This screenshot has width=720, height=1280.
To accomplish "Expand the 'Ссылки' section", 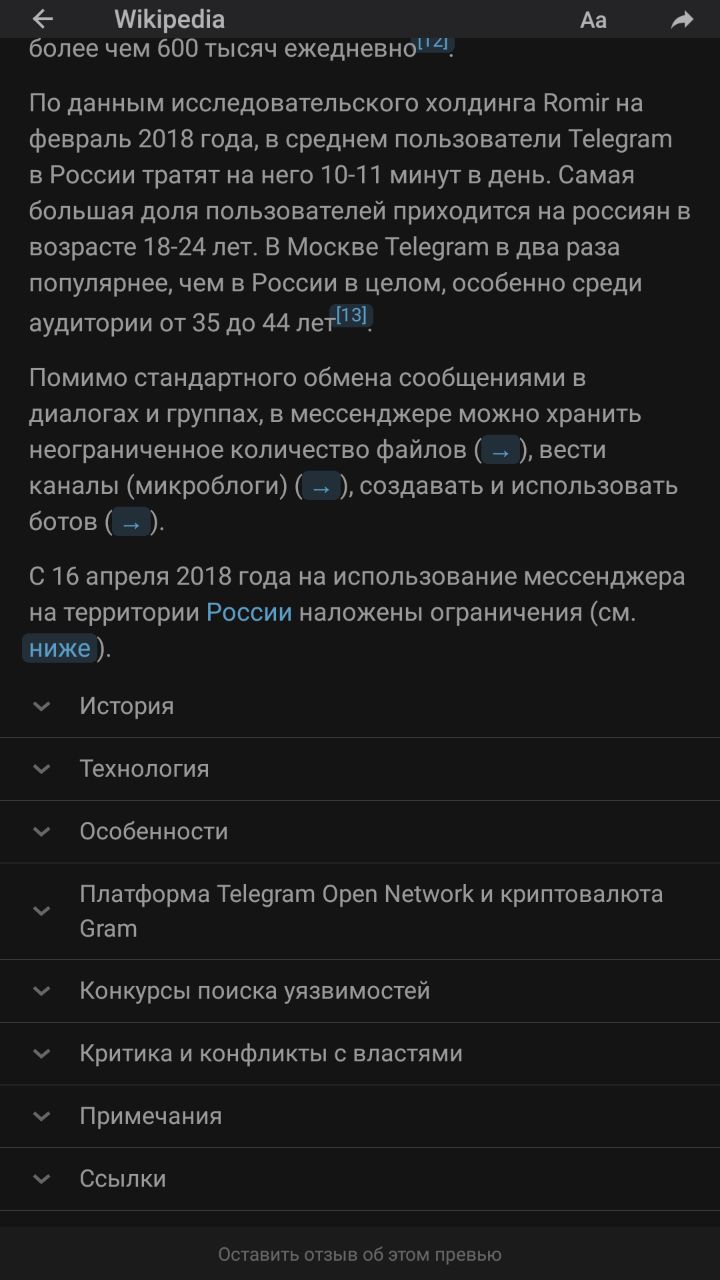I will tap(123, 1179).
